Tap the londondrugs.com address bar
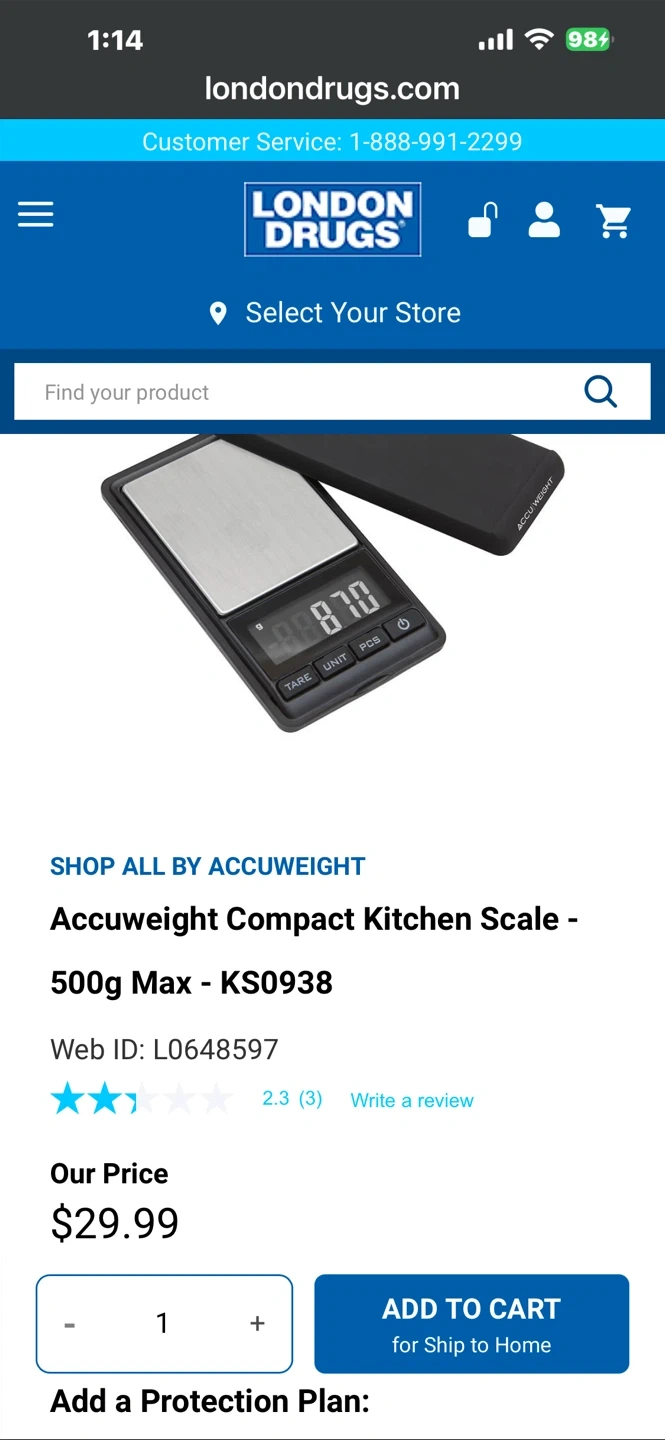665x1440 pixels. [332, 89]
